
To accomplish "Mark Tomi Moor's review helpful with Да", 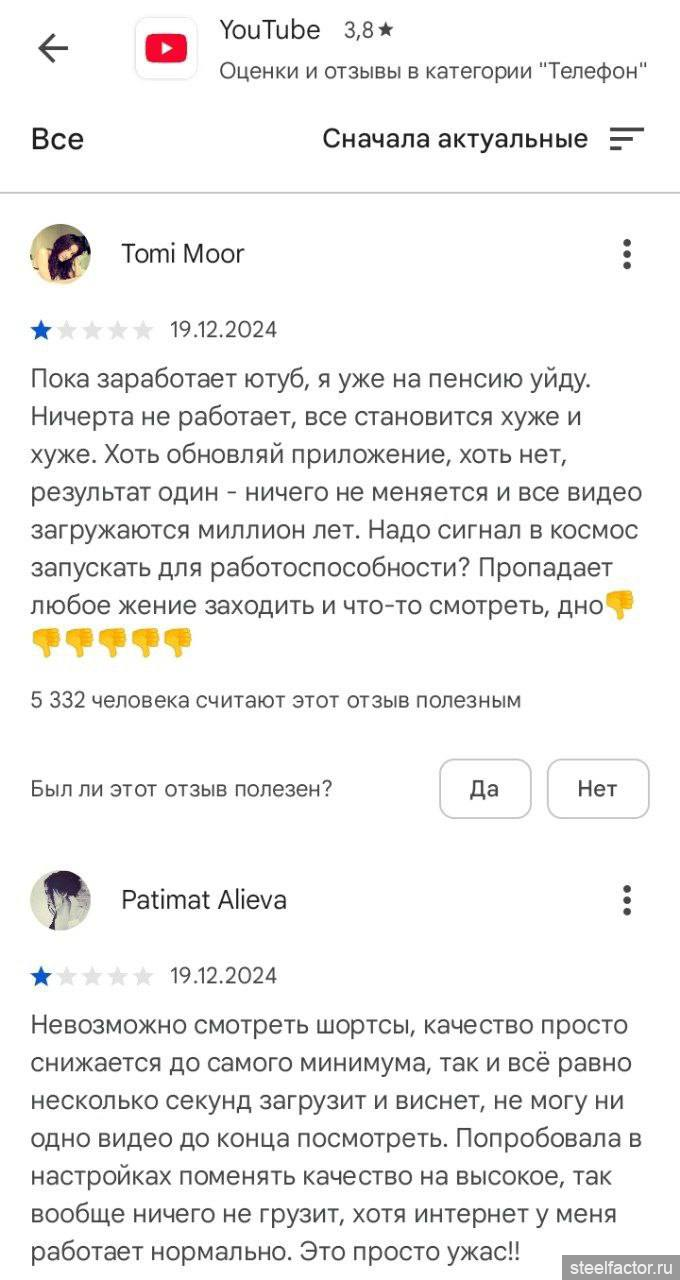I will coord(485,789).
